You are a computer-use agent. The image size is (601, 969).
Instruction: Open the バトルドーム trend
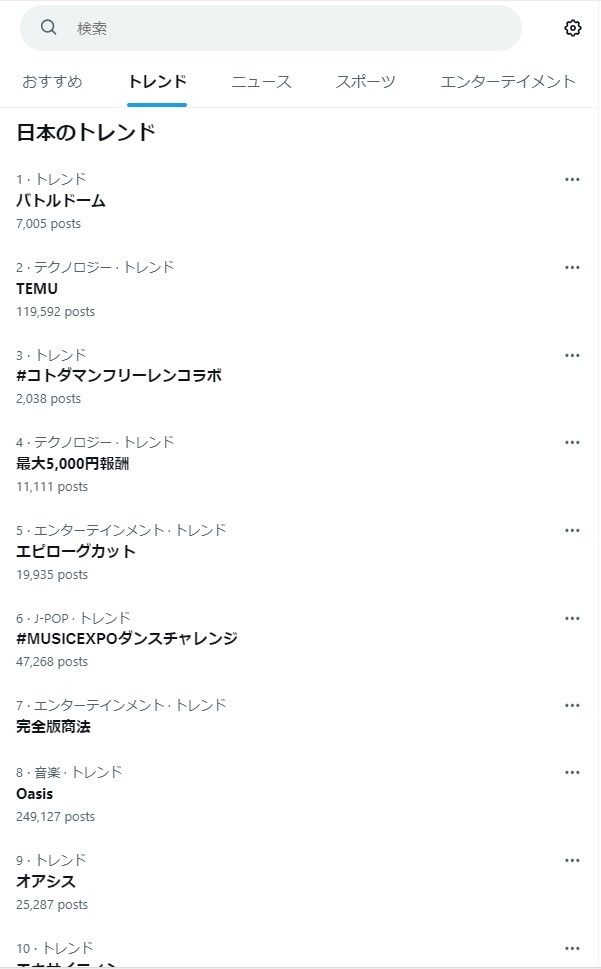pyautogui.click(x=61, y=200)
